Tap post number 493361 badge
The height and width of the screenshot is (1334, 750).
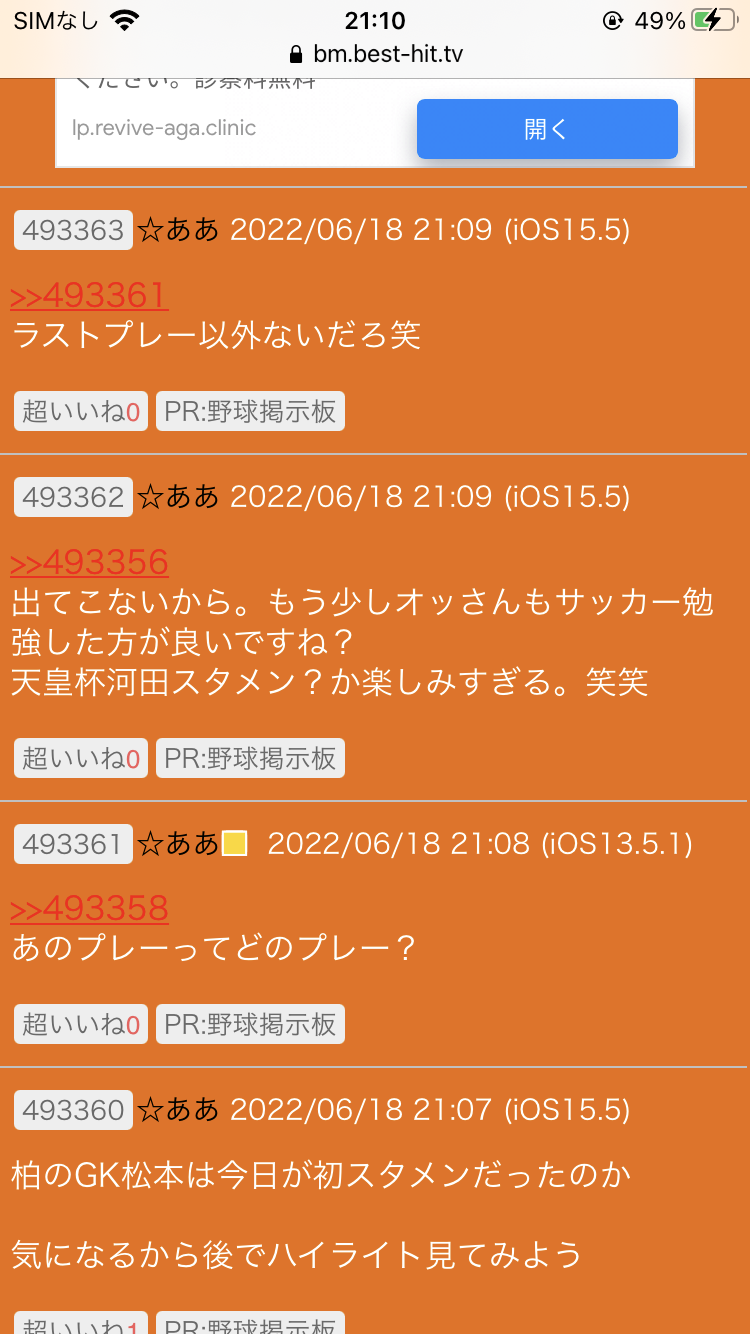[73, 844]
